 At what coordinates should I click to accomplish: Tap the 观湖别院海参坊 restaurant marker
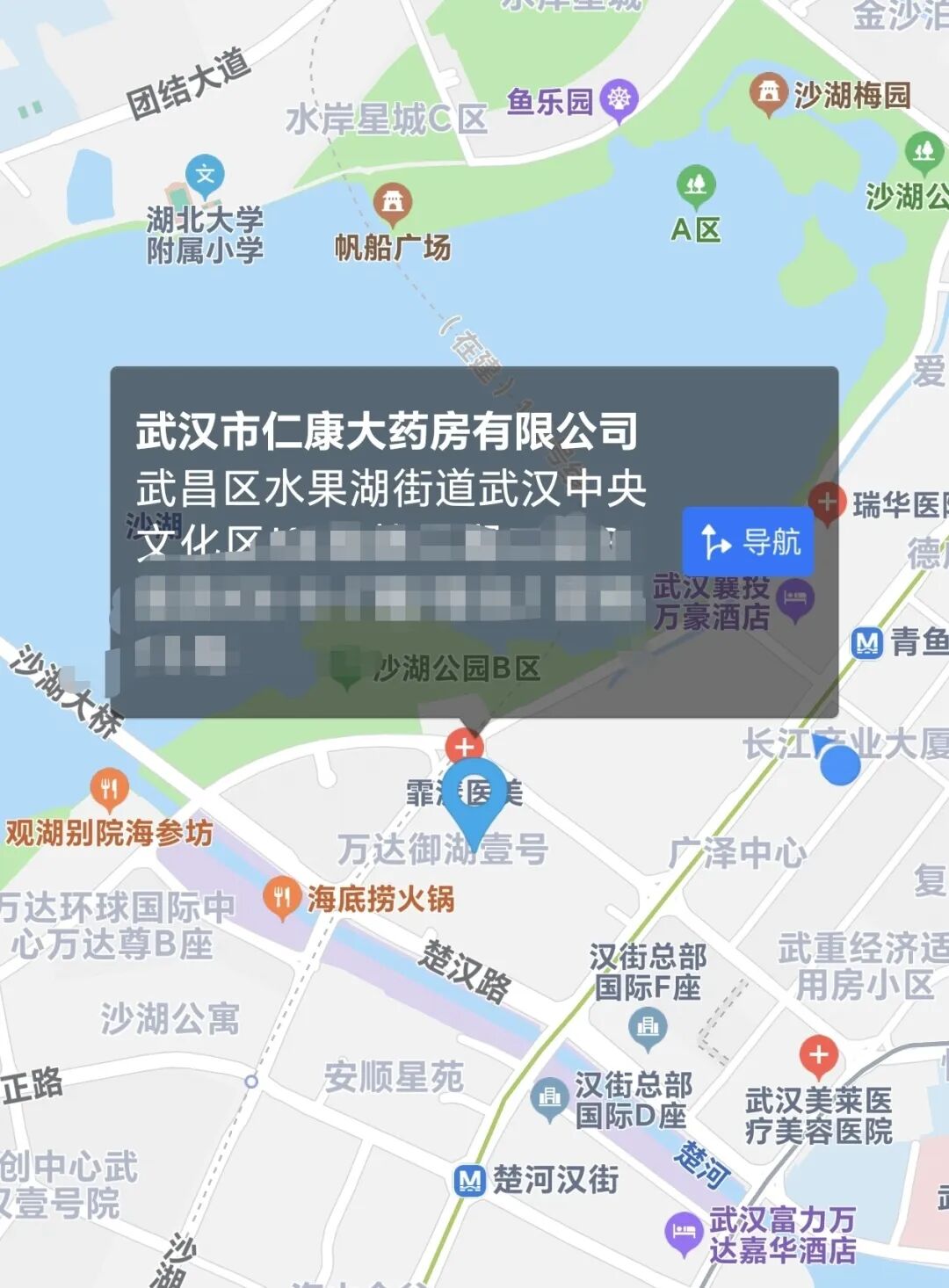point(109,789)
